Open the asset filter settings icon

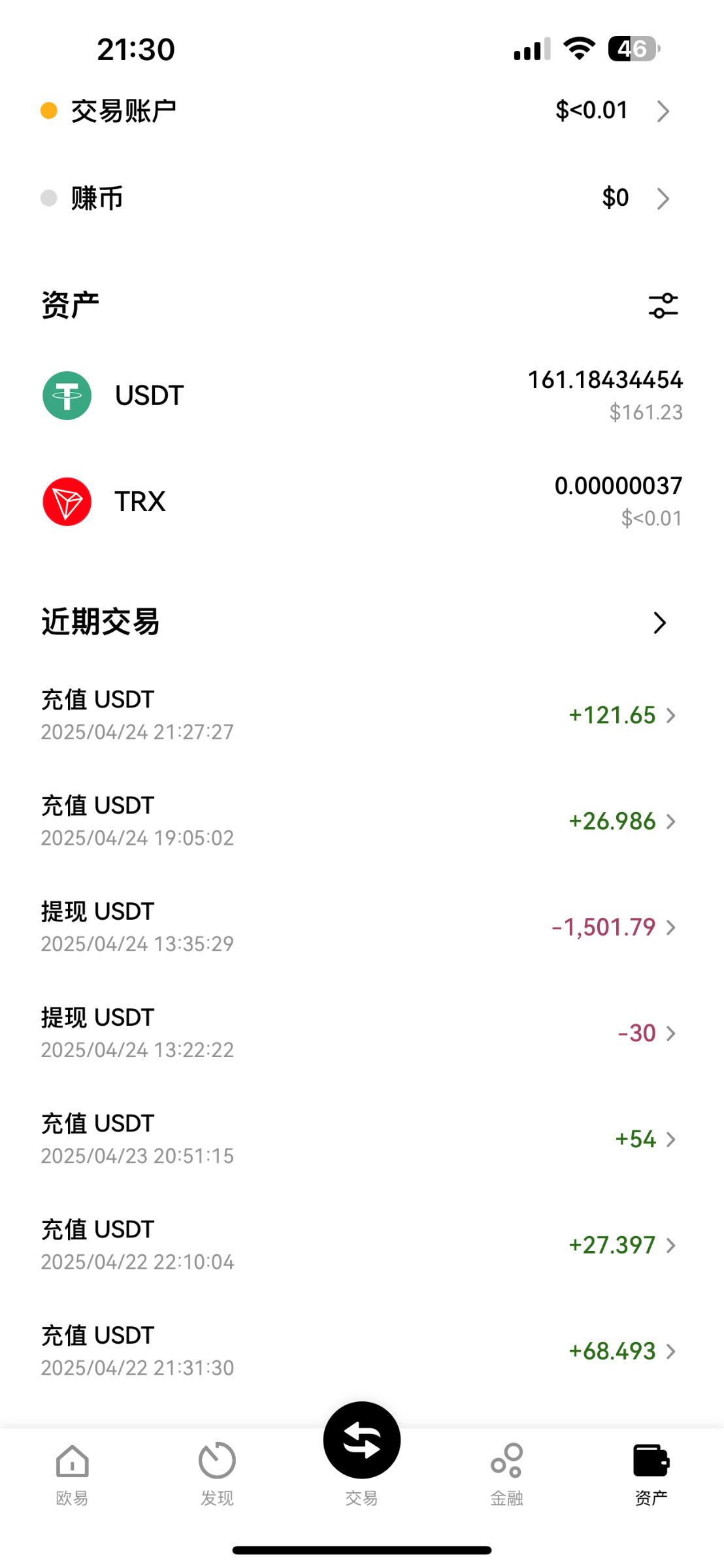point(663,306)
